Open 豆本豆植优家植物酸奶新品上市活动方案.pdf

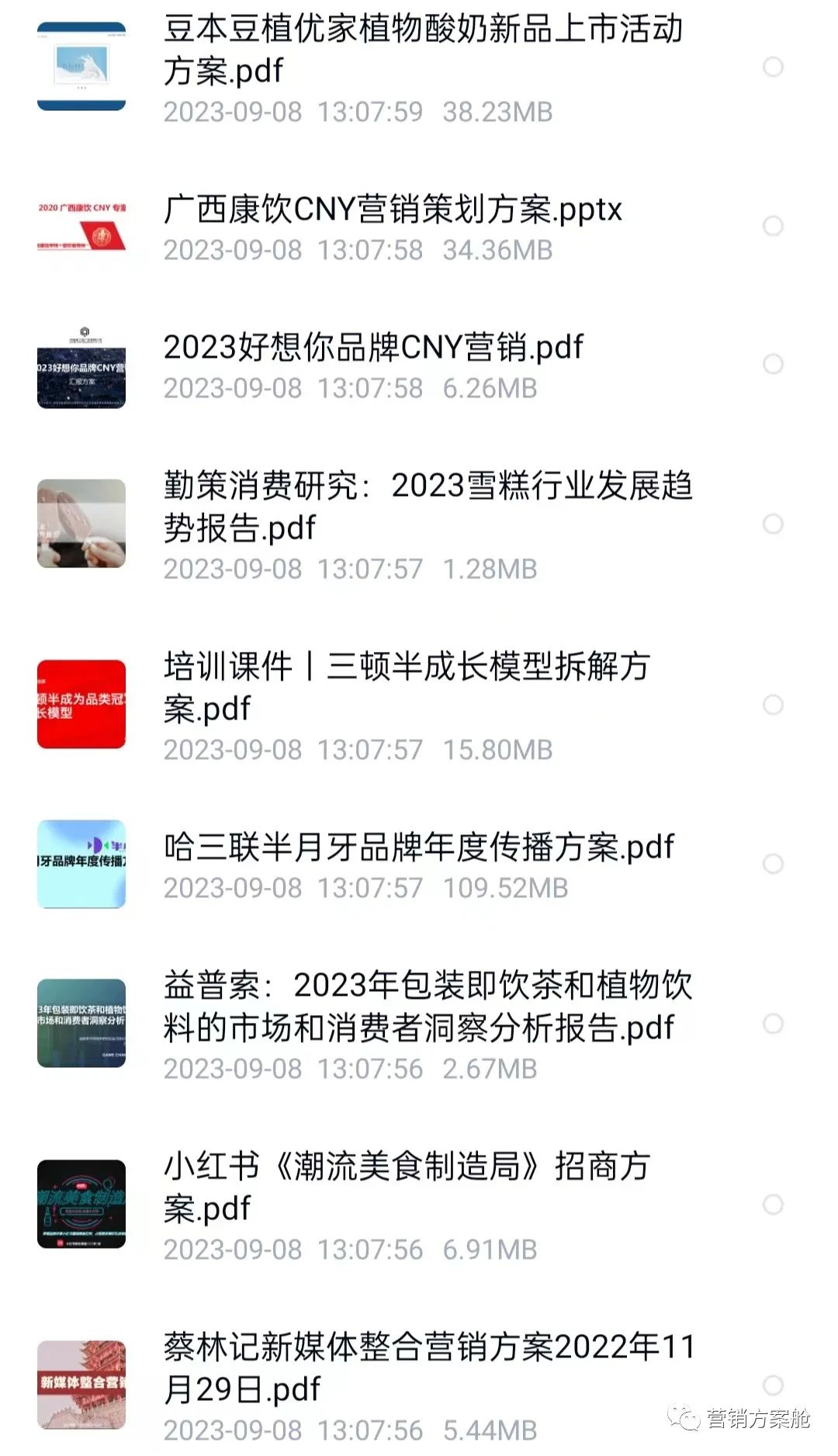423,50
